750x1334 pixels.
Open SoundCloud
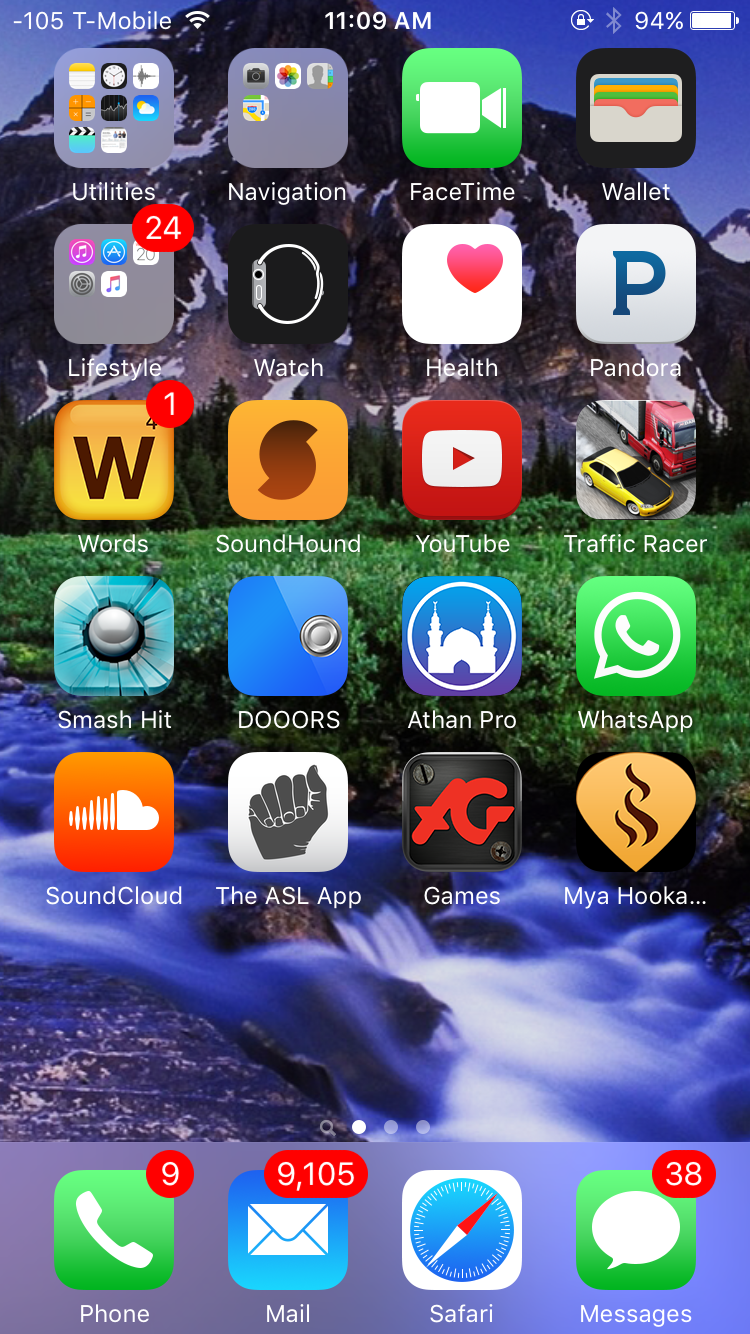click(x=114, y=812)
